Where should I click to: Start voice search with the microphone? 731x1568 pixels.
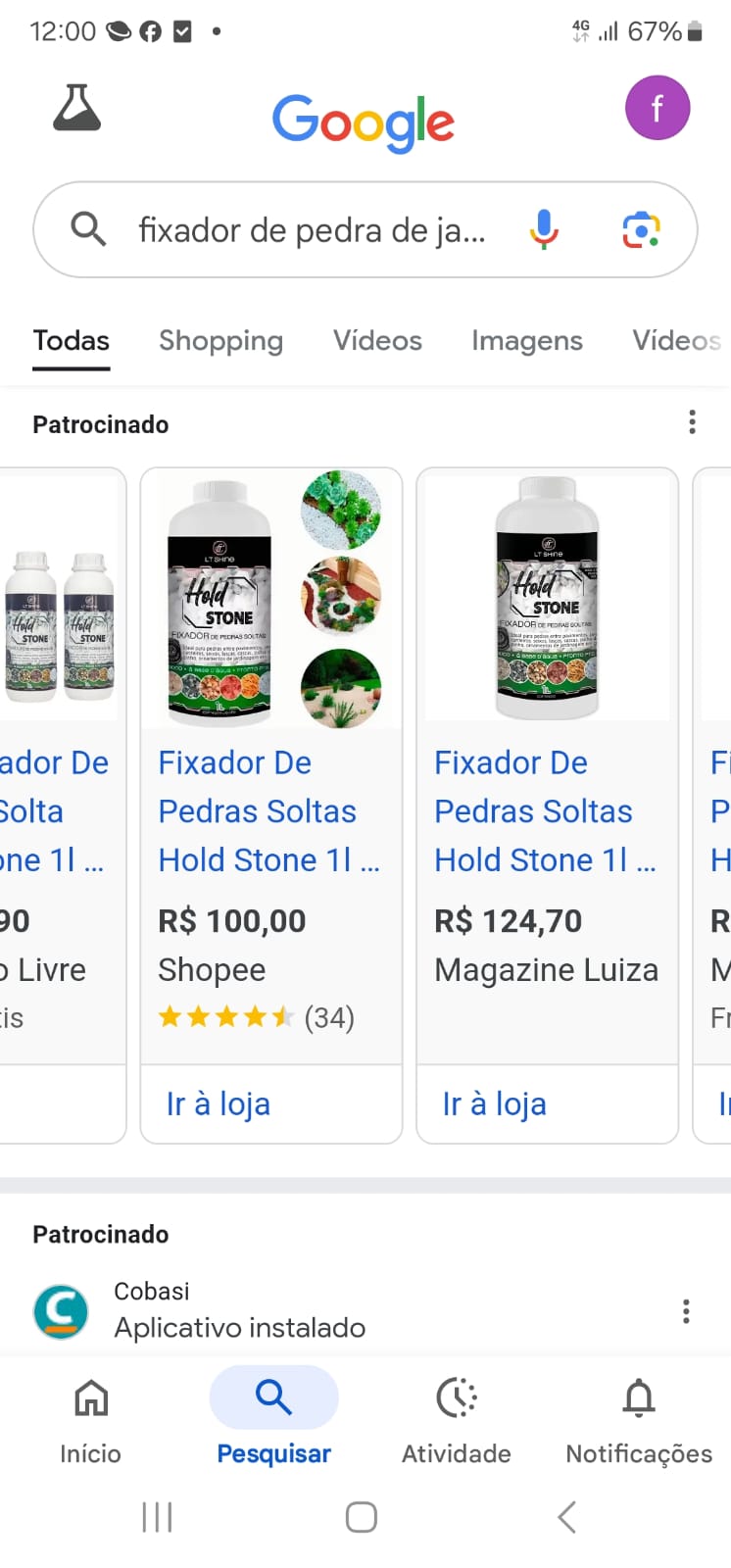pyautogui.click(x=544, y=230)
